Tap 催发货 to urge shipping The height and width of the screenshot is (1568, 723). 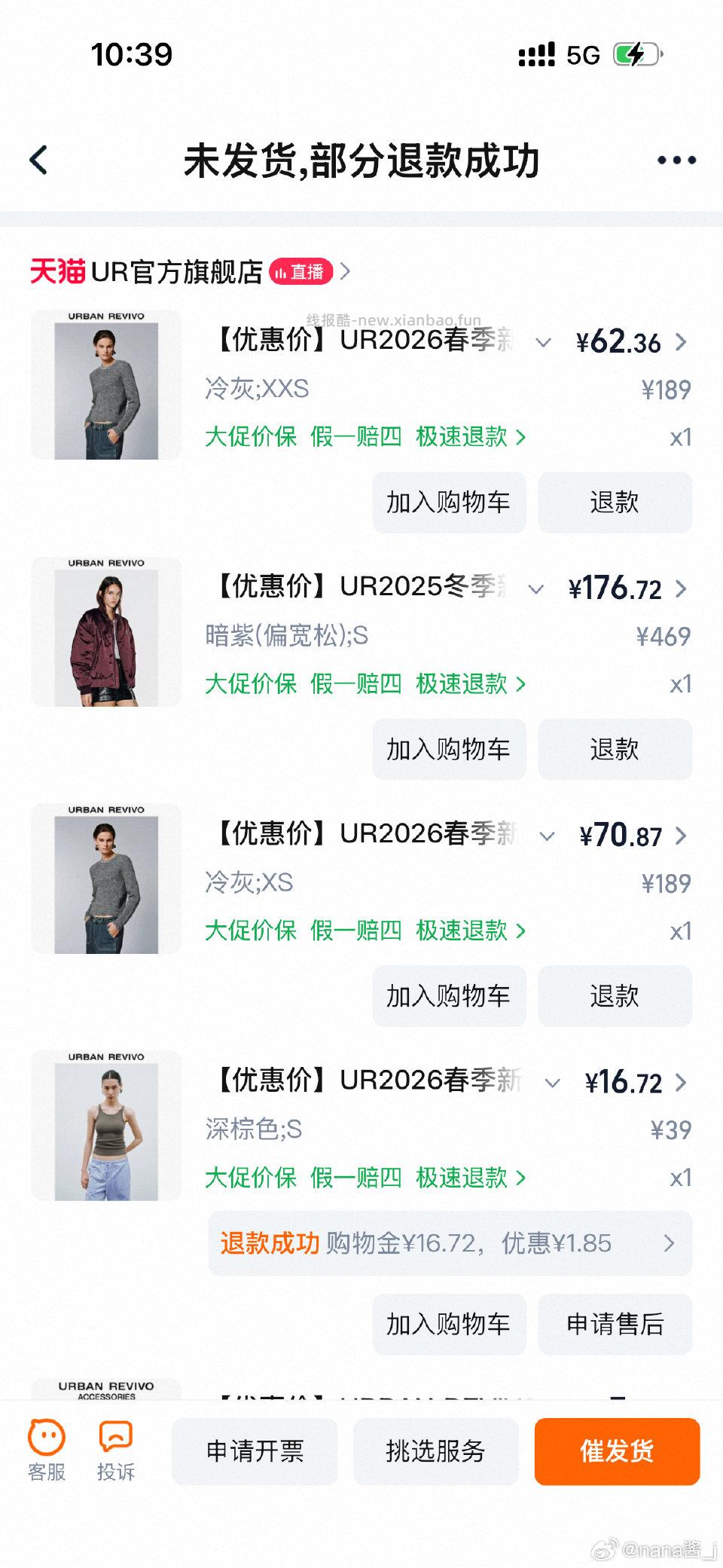[x=617, y=1450]
